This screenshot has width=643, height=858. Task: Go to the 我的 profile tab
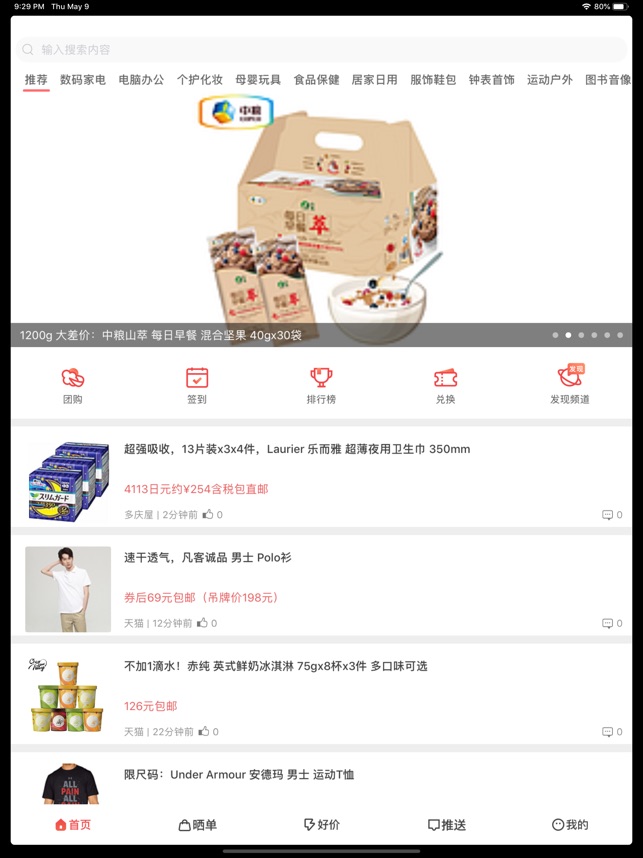pos(570,825)
